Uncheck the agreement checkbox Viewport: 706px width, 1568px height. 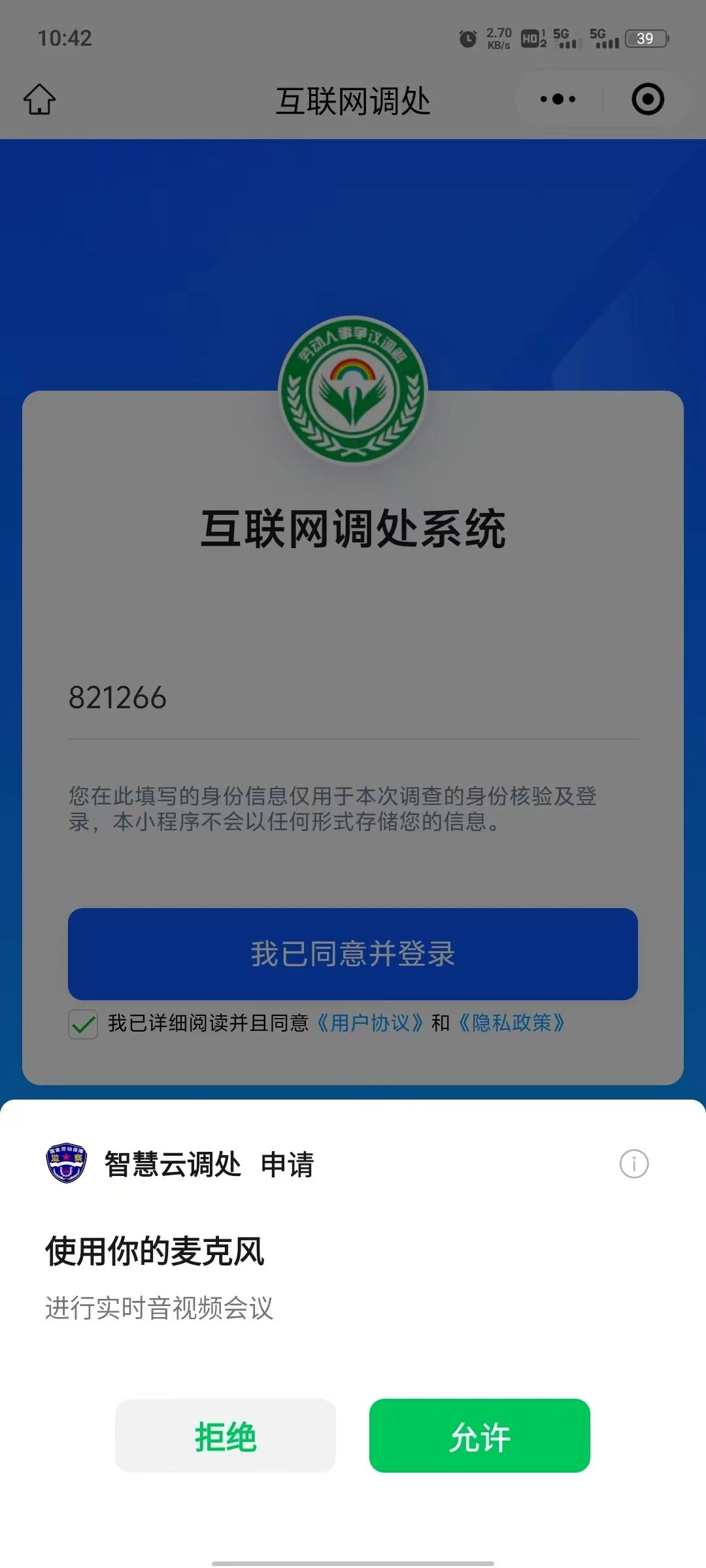83,1024
